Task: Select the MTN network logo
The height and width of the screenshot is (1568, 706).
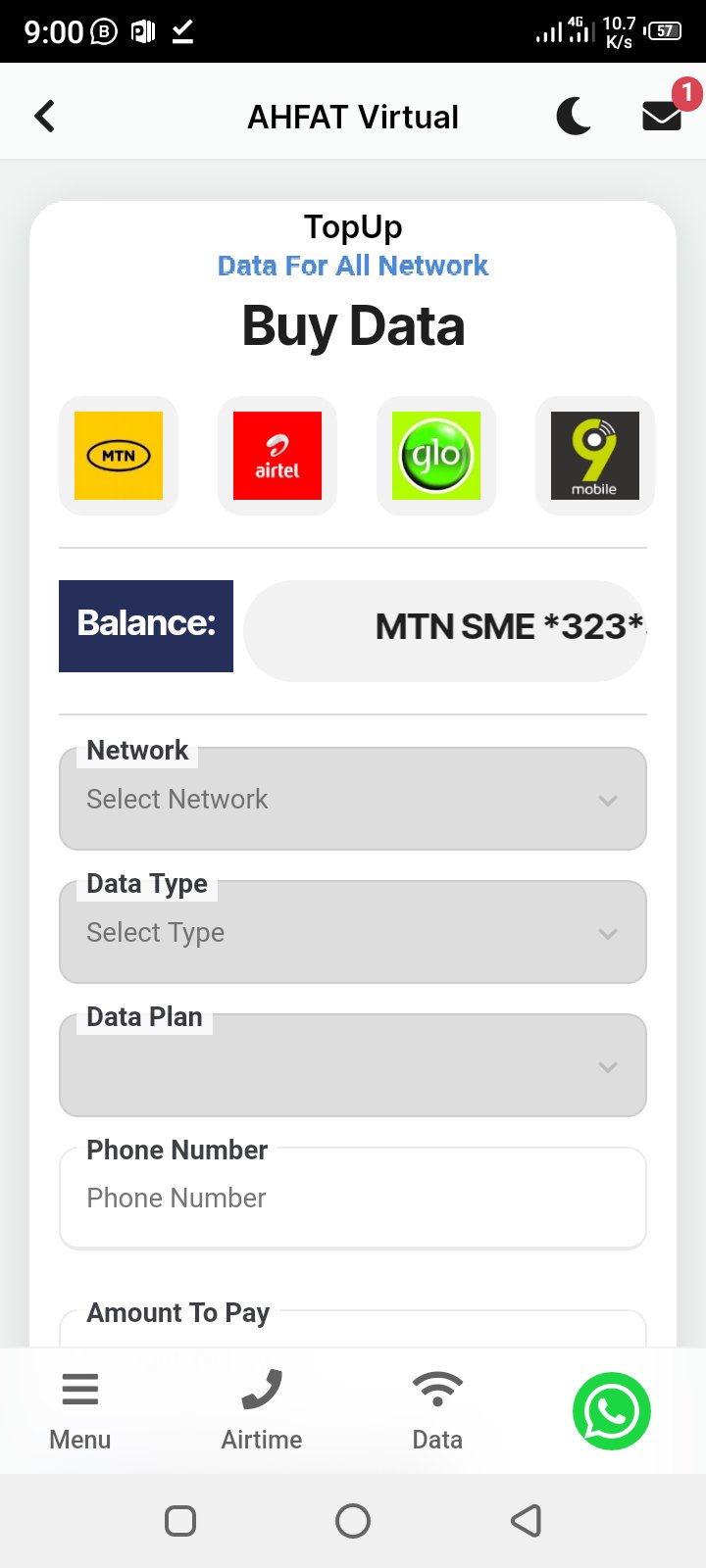Action: coord(118,455)
